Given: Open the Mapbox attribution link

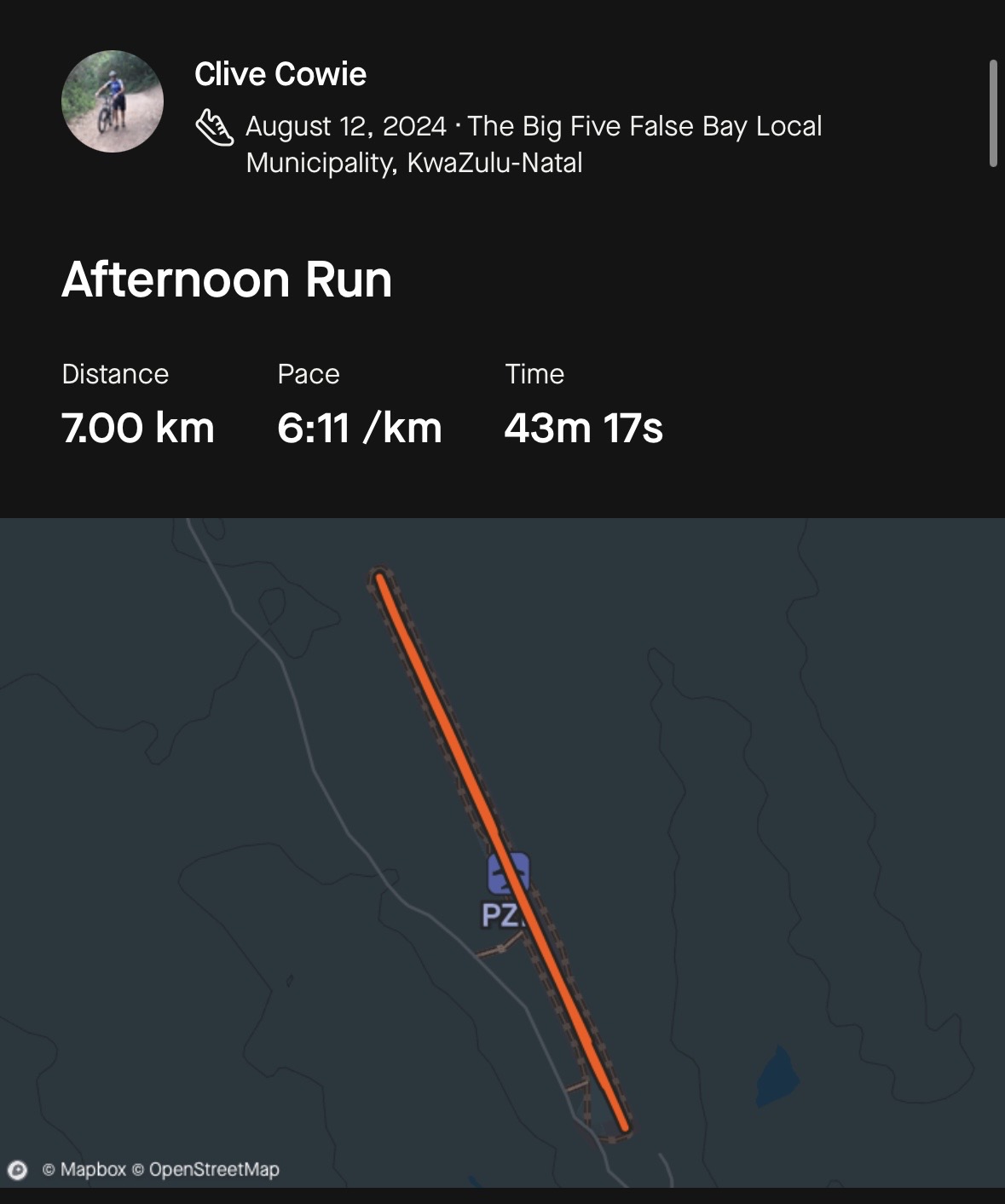Looking at the screenshot, I should (x=84, y=1170).
